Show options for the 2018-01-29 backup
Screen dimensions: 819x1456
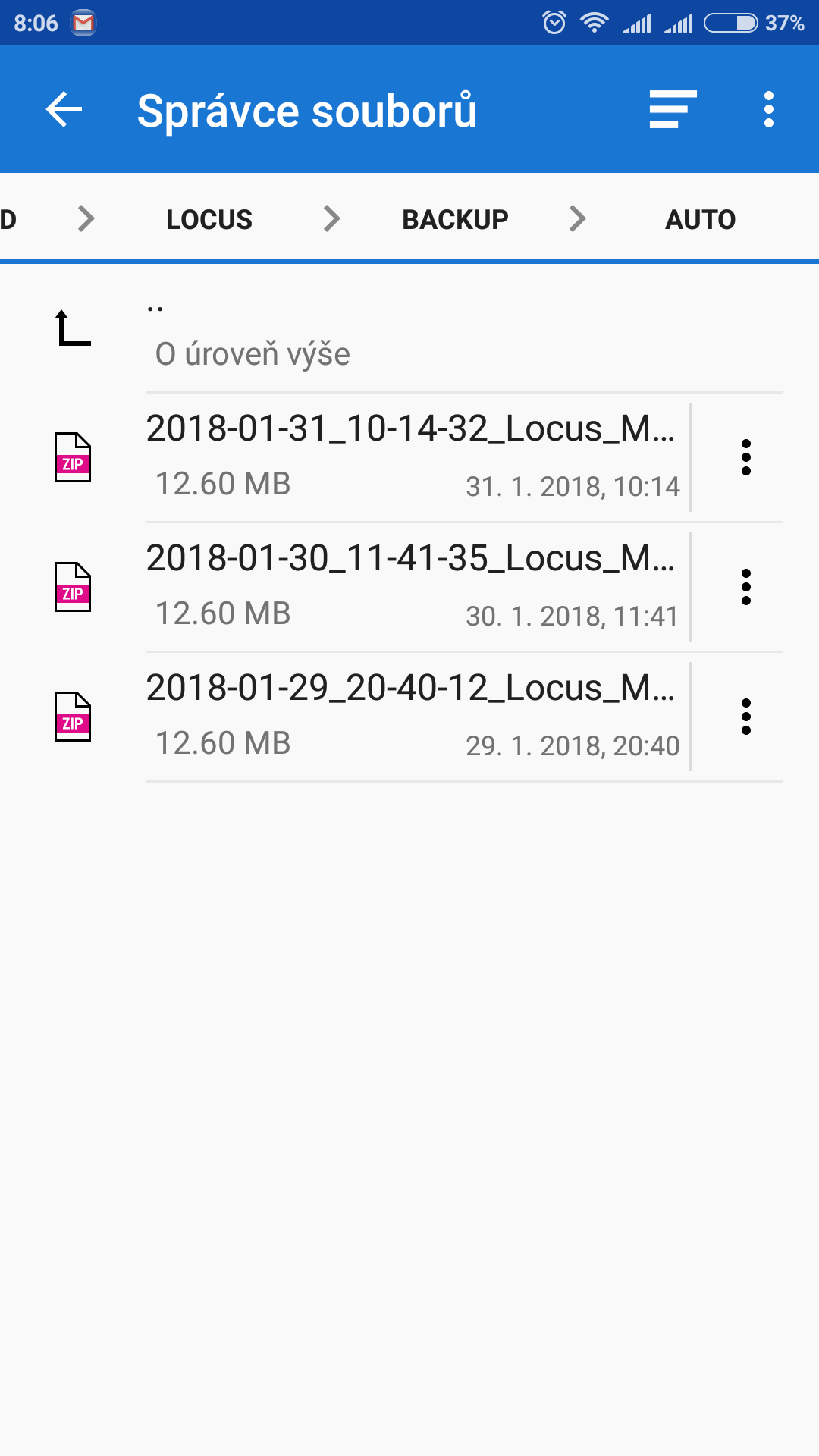746,717
